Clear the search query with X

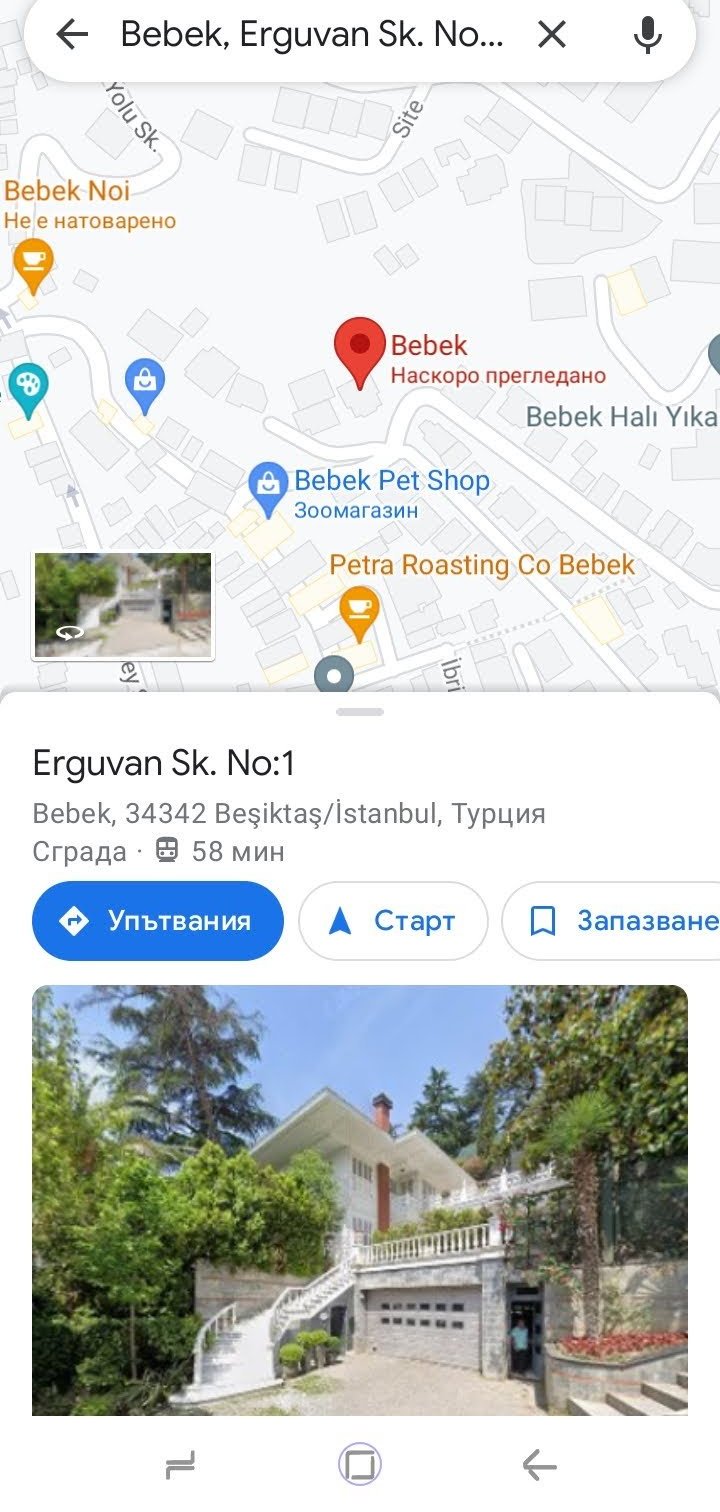pyautogui.click(x=551, y=36)
